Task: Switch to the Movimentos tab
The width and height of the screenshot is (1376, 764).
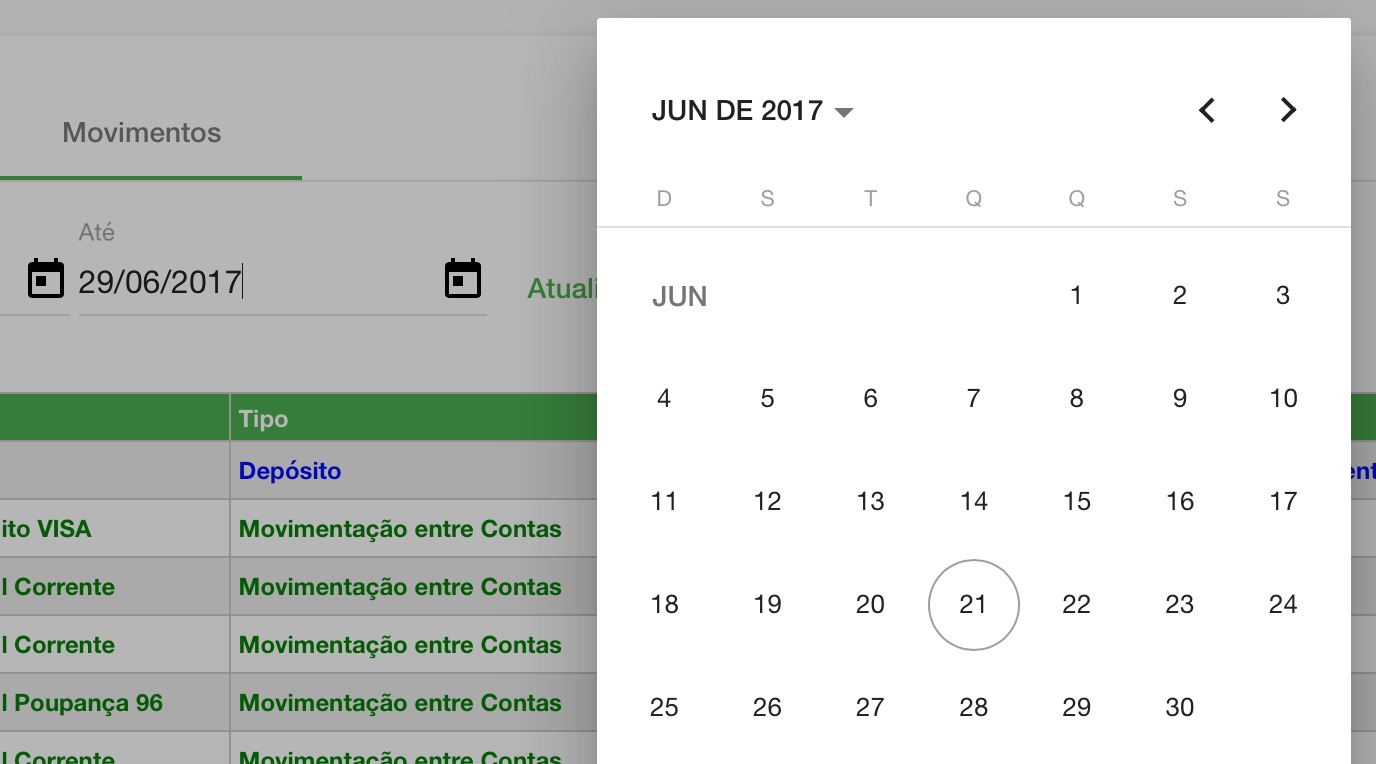Action: 142,133
